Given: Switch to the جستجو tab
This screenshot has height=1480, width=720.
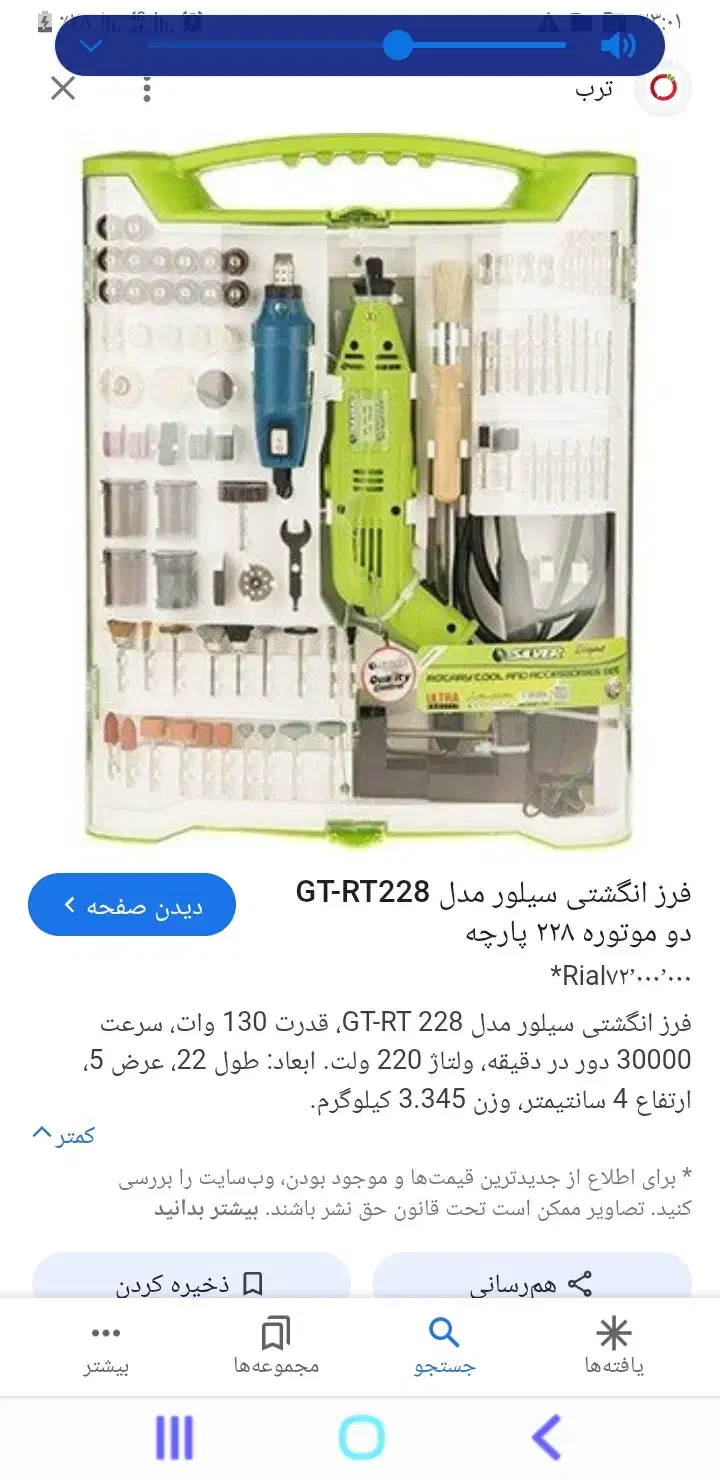Looking at the screenshot, I should coord(443,1347).
